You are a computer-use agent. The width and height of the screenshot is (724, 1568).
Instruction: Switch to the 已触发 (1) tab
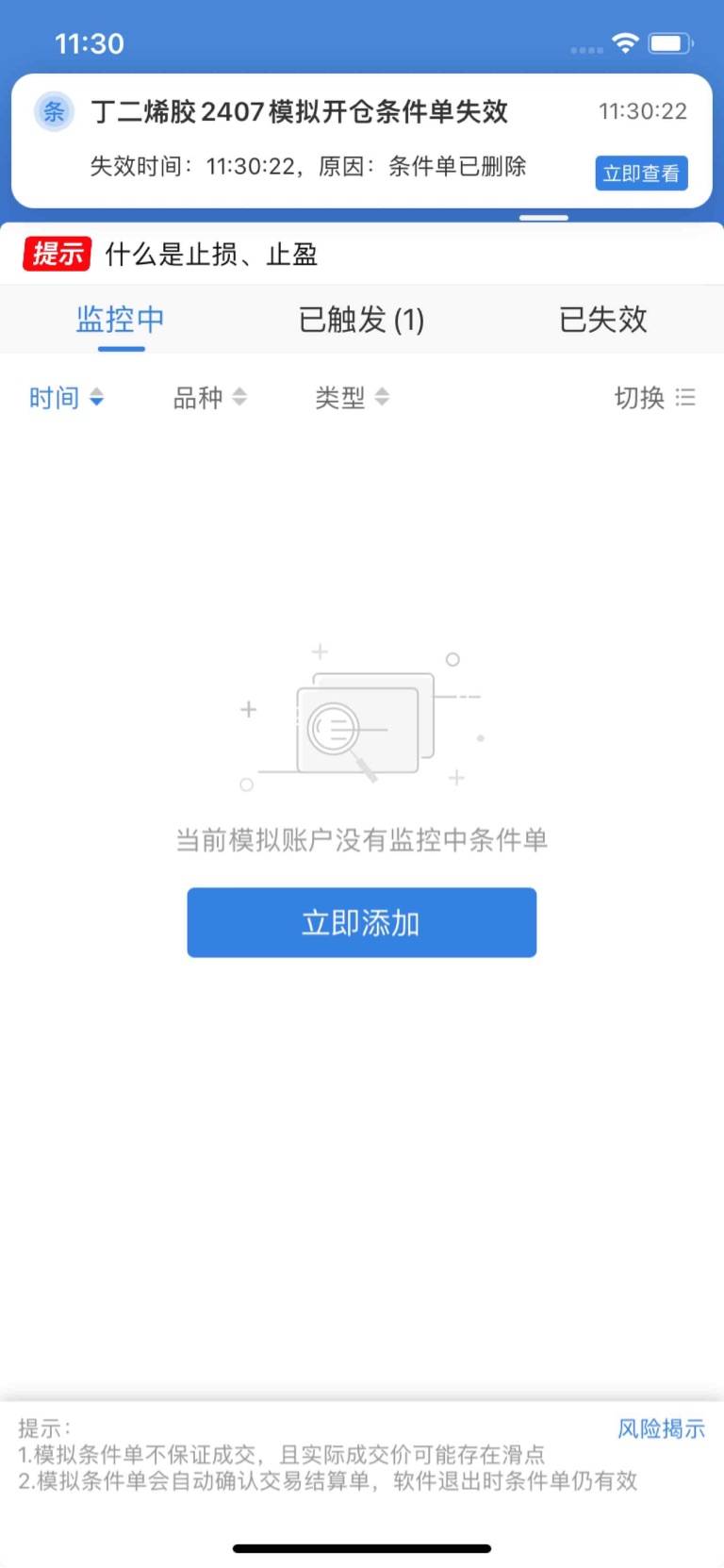pos(361,320)
